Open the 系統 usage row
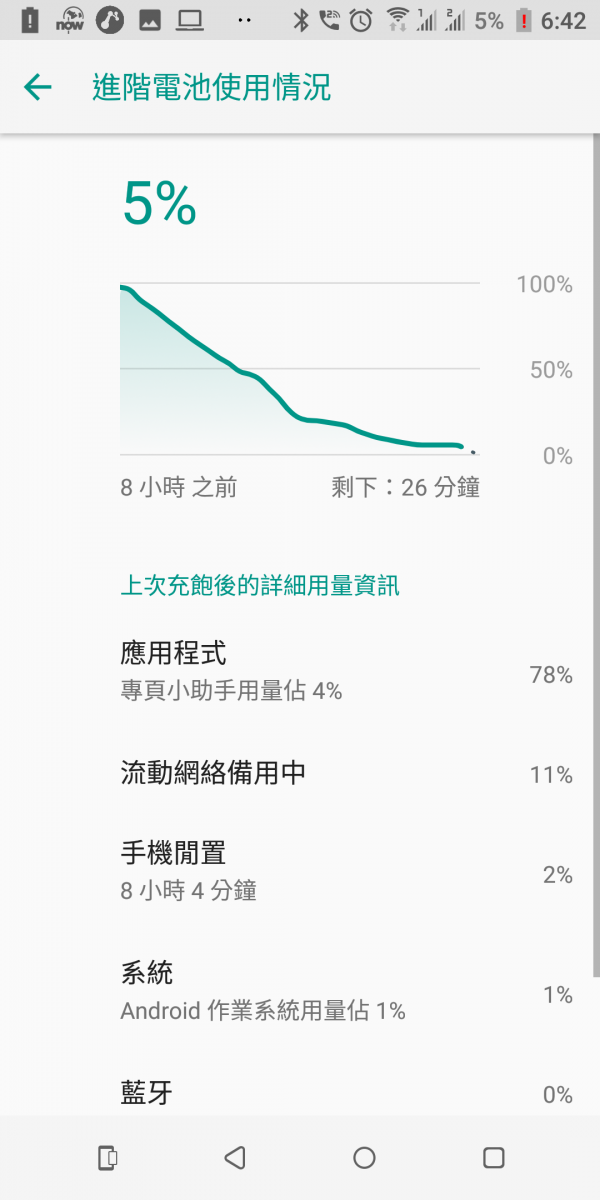The height and width of the screenshot is (1200, 600). tap(300, 992)
